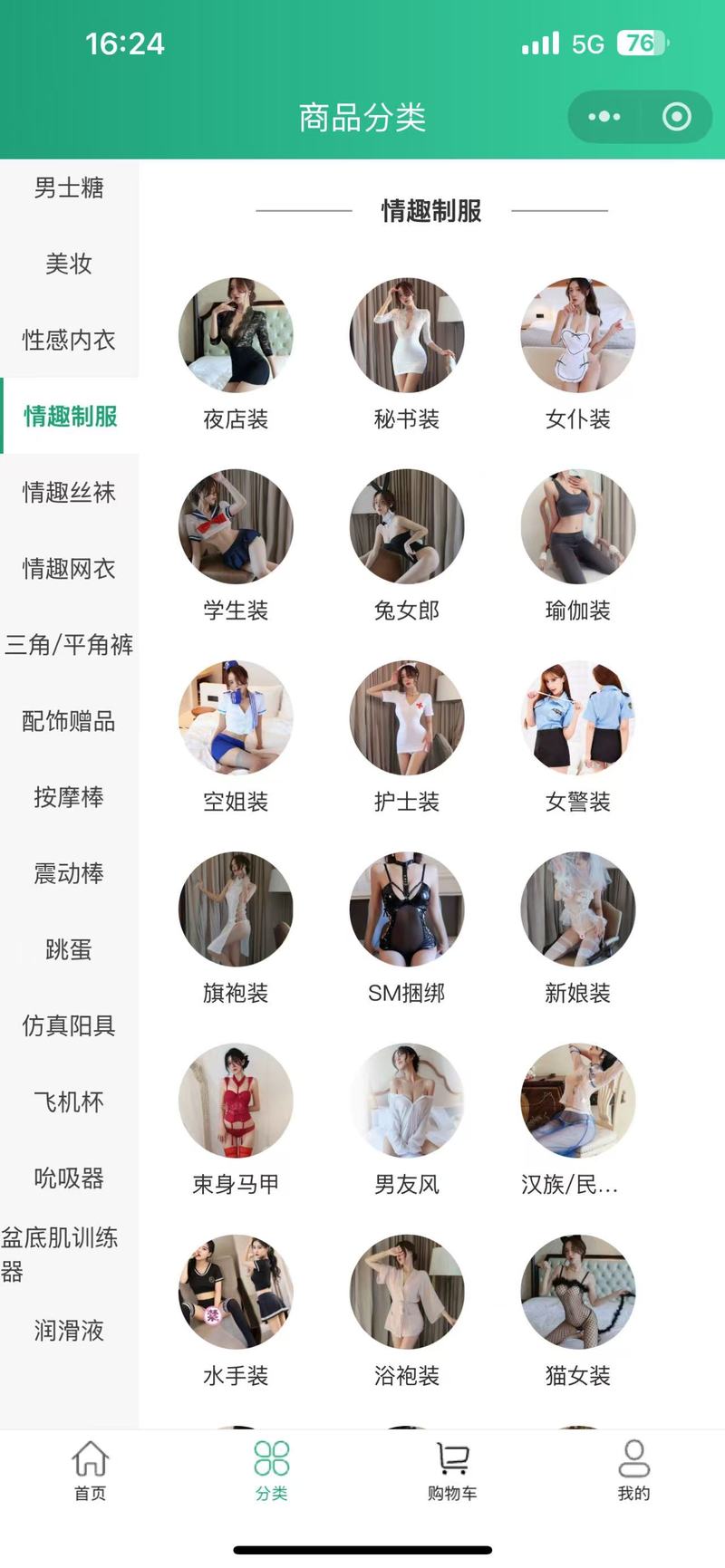Close the mini program via target icon
The image size is (725, 1568).
tap(676, 117)
